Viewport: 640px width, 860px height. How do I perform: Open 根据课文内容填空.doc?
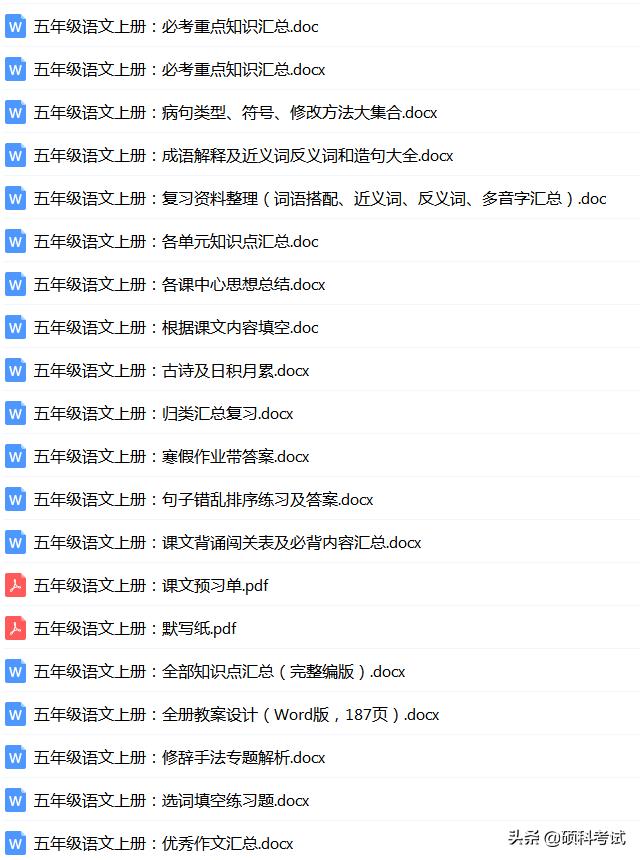pos(176,328)
